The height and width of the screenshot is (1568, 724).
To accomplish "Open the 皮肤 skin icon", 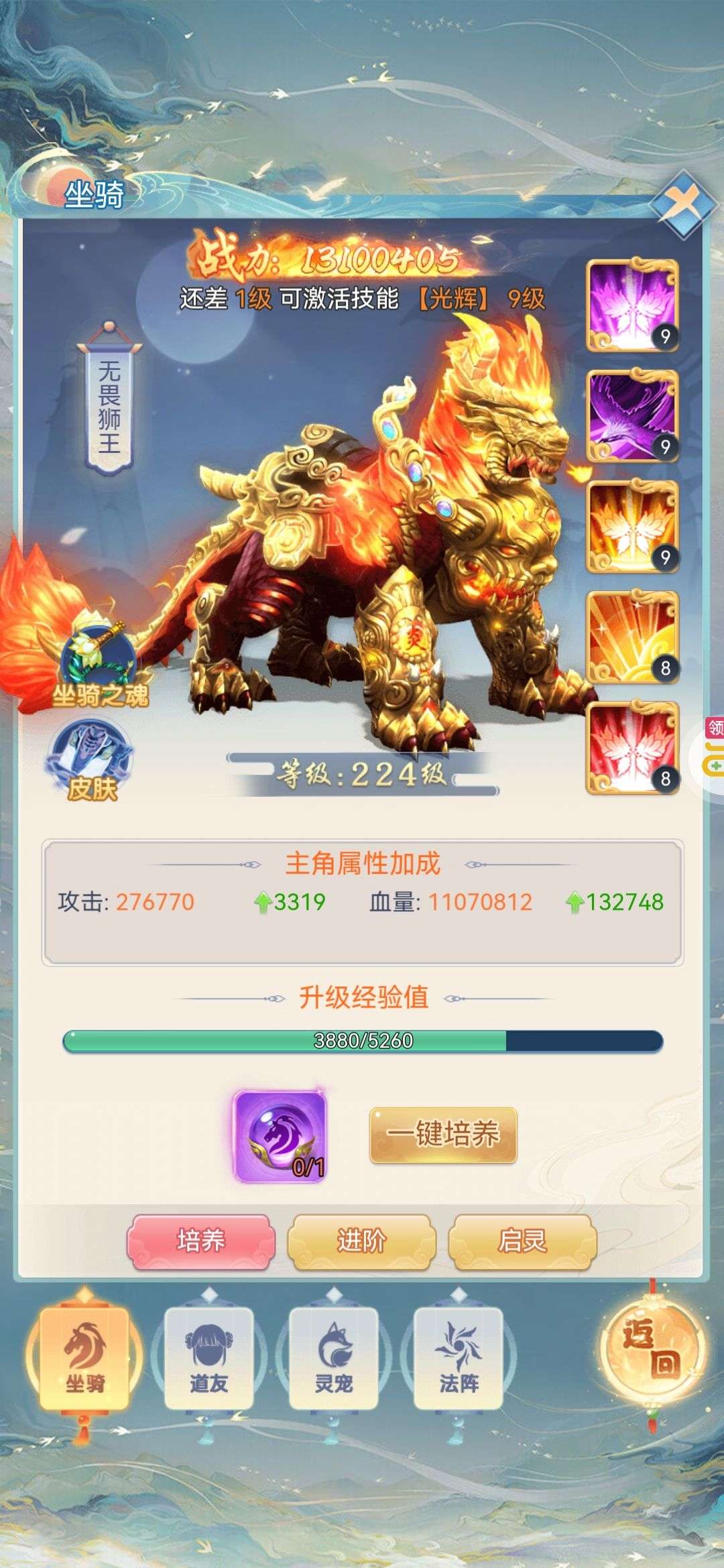I will [x=91, y=762].
